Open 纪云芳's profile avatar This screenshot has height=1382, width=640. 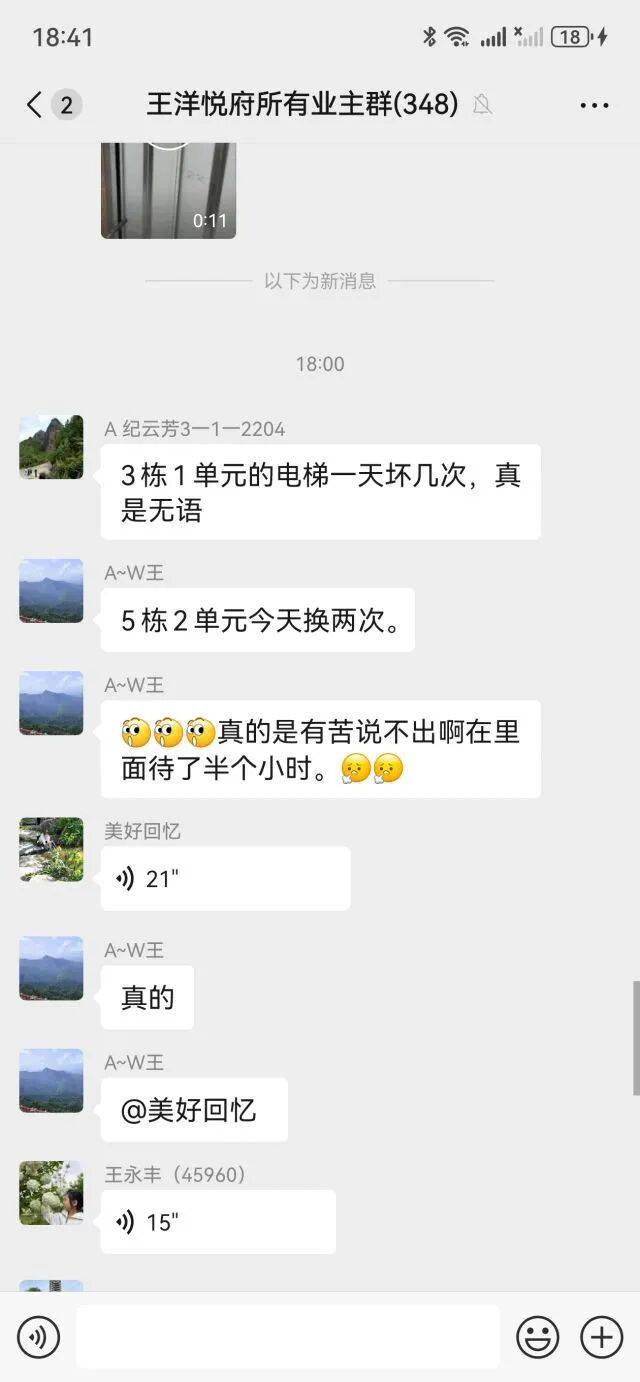(51, 447)
